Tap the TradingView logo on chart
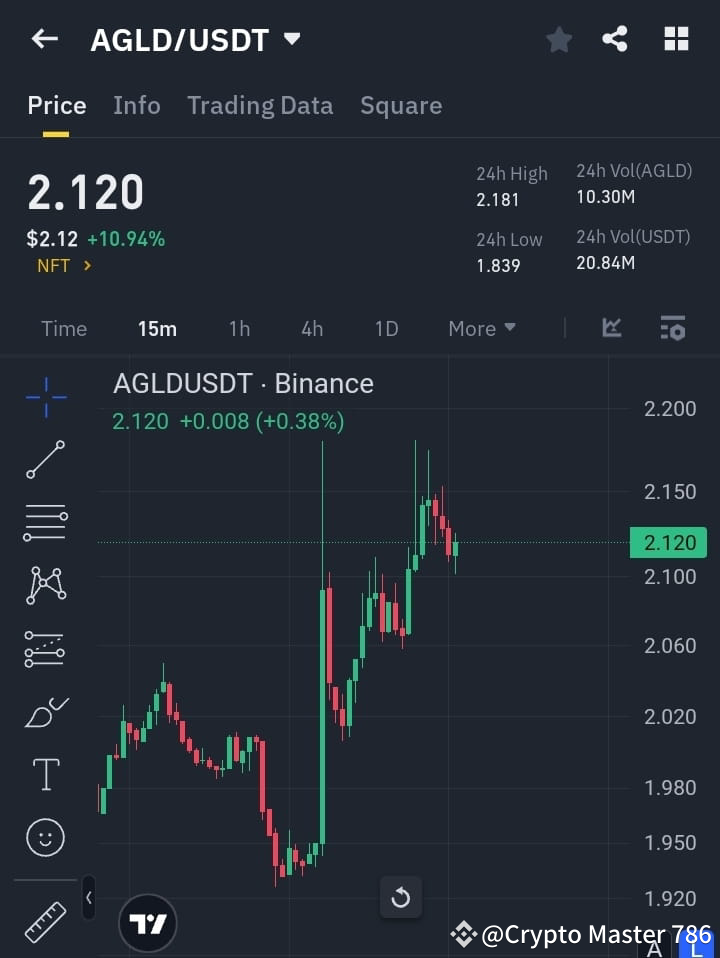The image size is (720, 958). [148, 922]
